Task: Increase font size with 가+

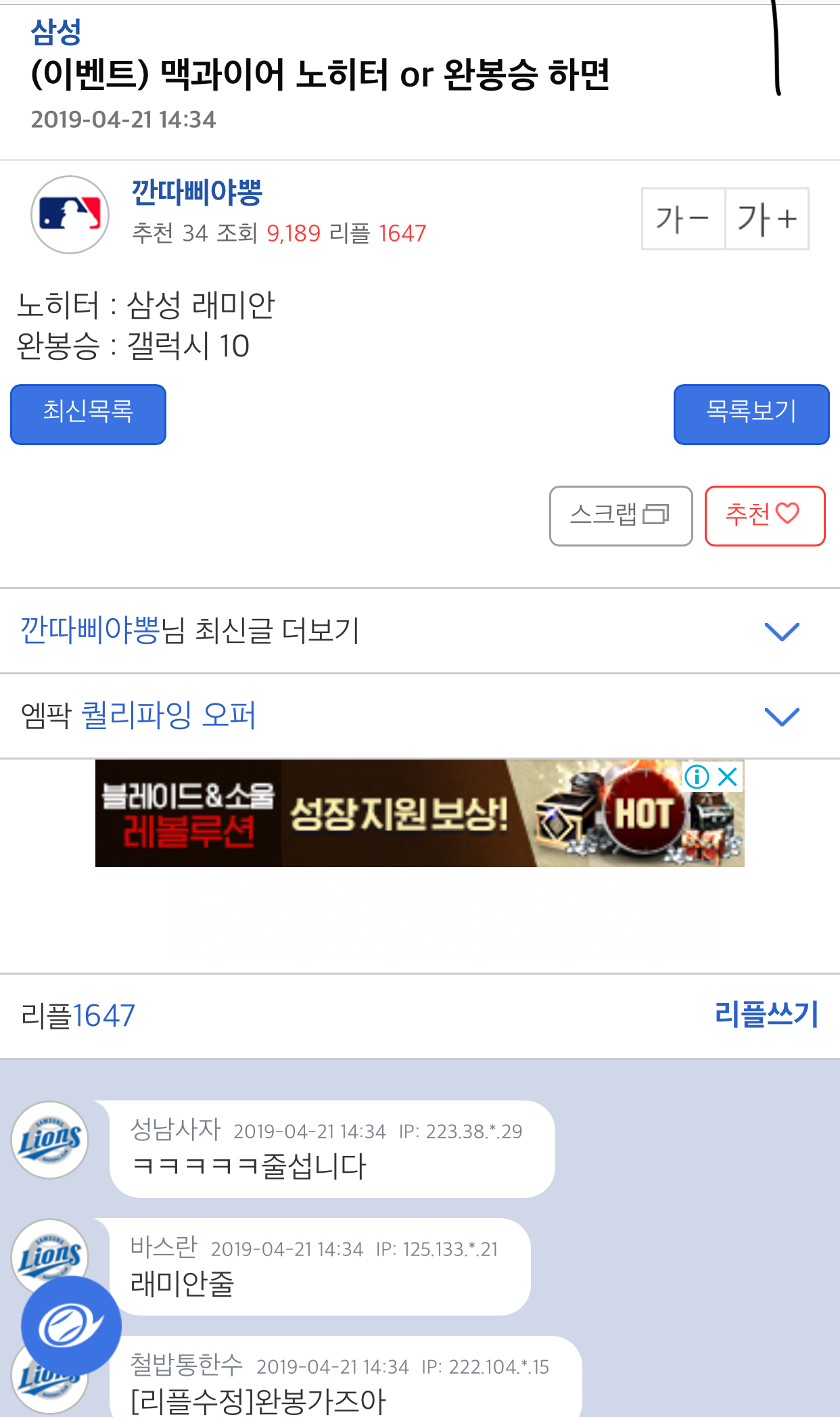Action: pos(767,218)
